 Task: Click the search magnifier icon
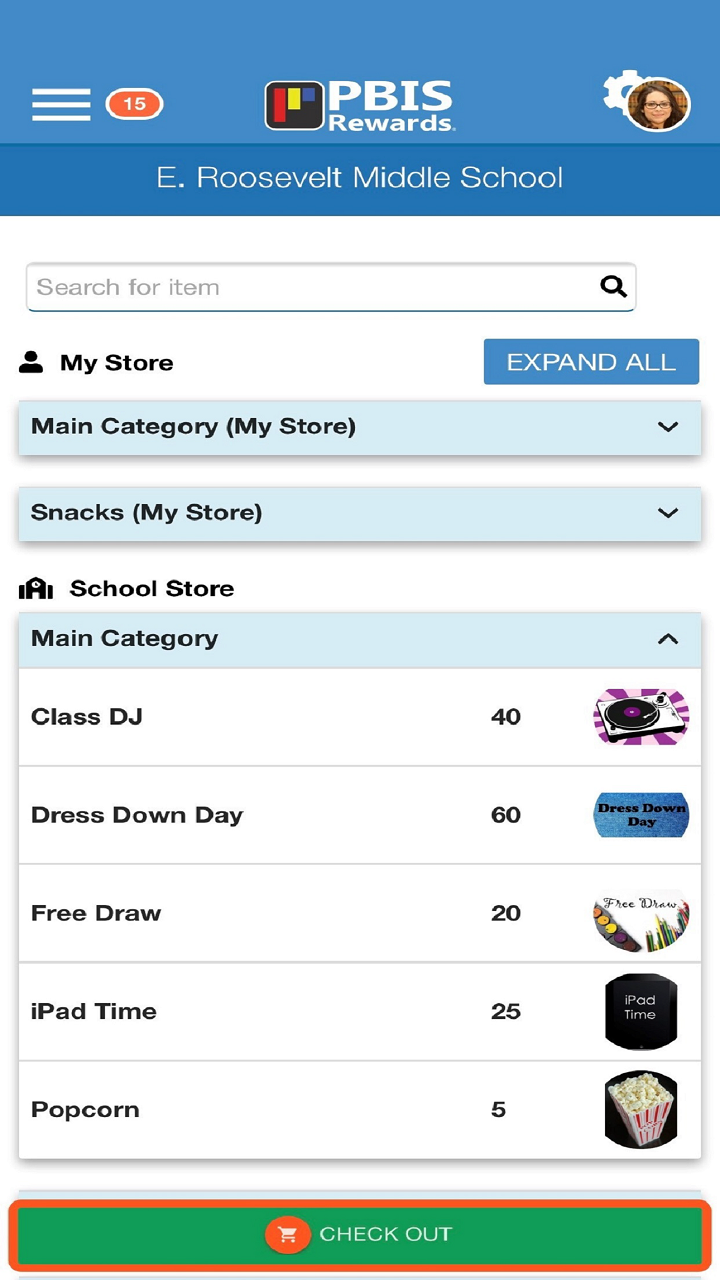613,287
